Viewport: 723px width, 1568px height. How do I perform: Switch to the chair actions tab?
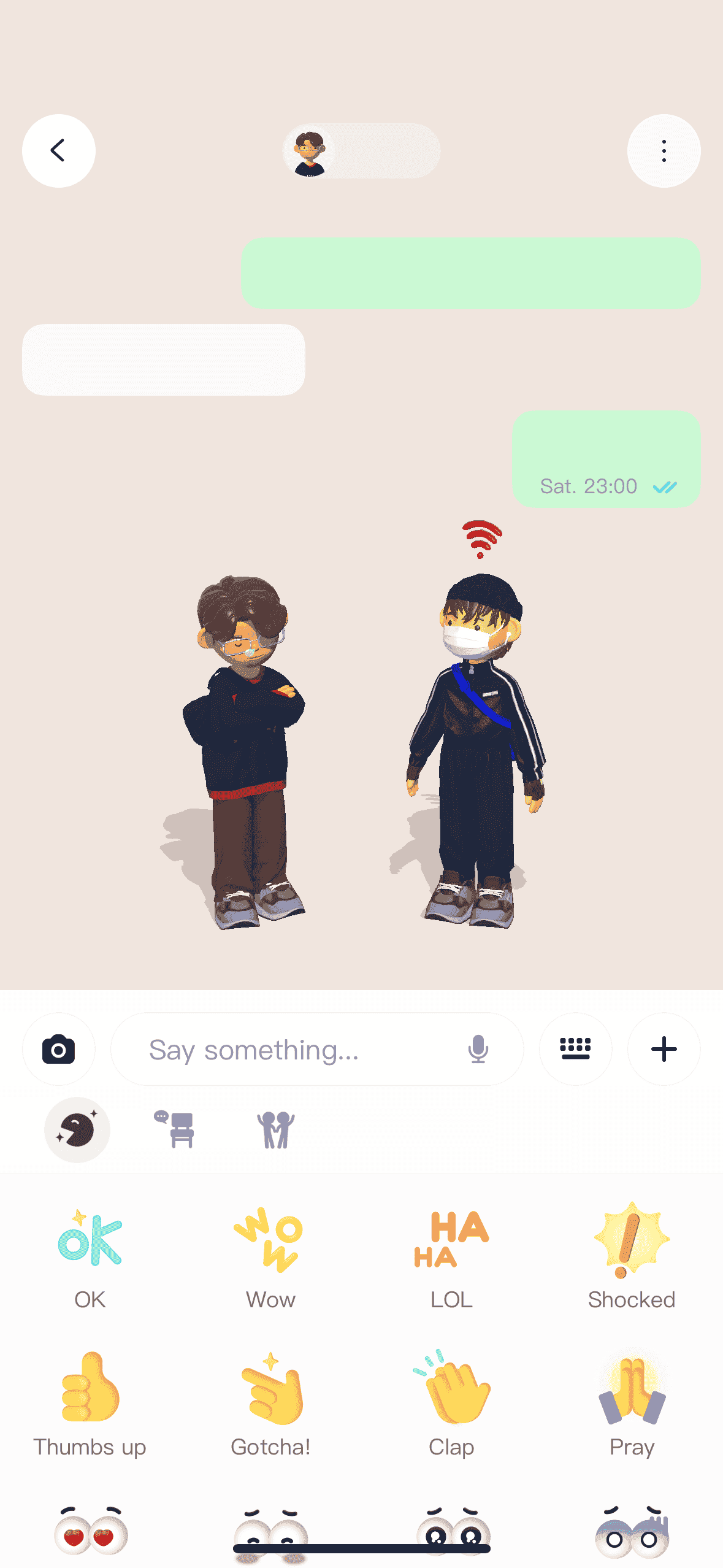[x=176, y=1129]
